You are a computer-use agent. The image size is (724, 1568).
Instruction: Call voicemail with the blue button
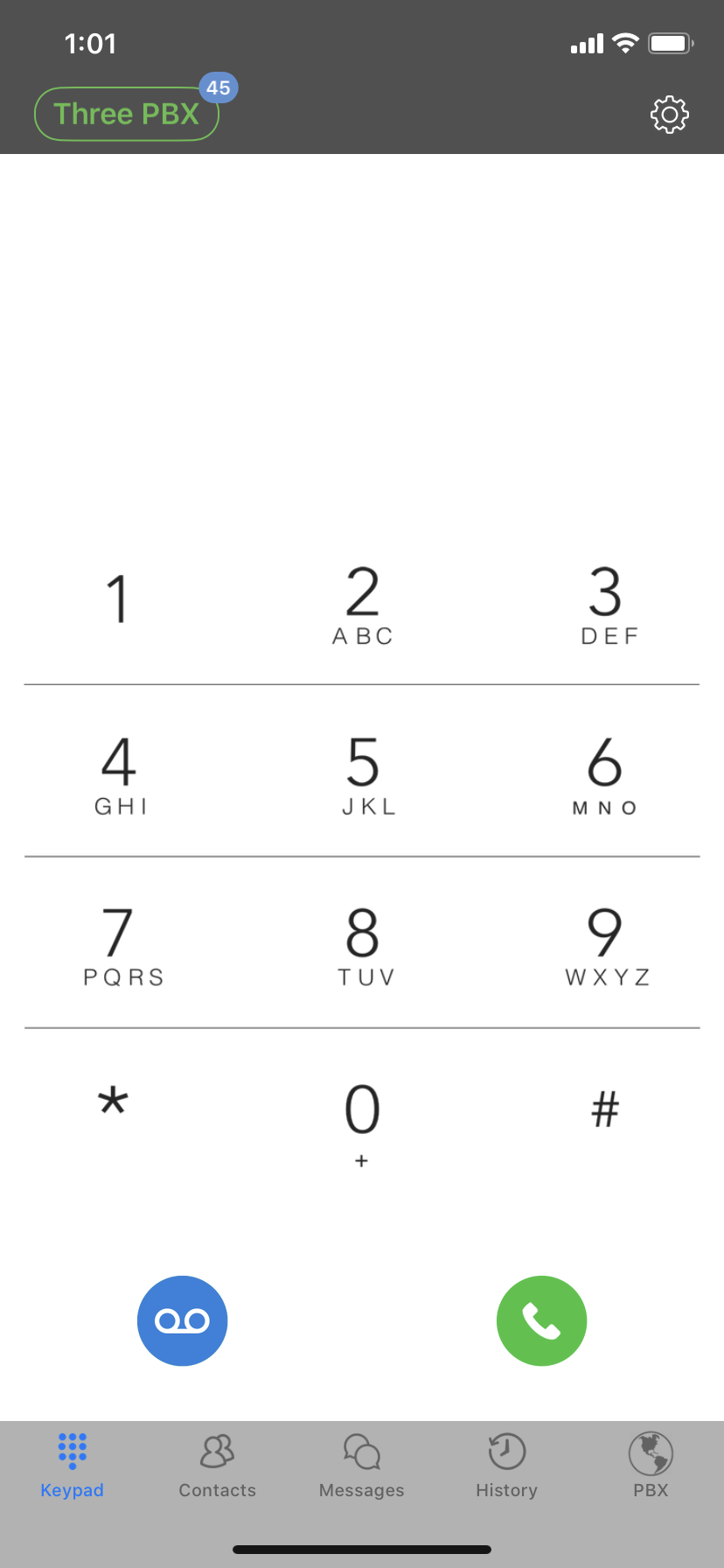(182, 1320)
